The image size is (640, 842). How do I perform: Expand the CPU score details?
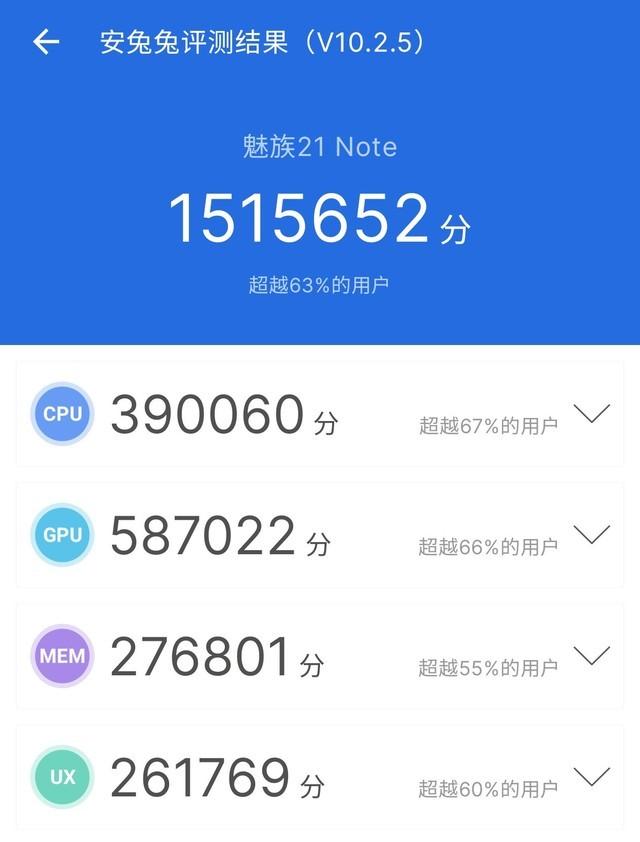point(592,413)
